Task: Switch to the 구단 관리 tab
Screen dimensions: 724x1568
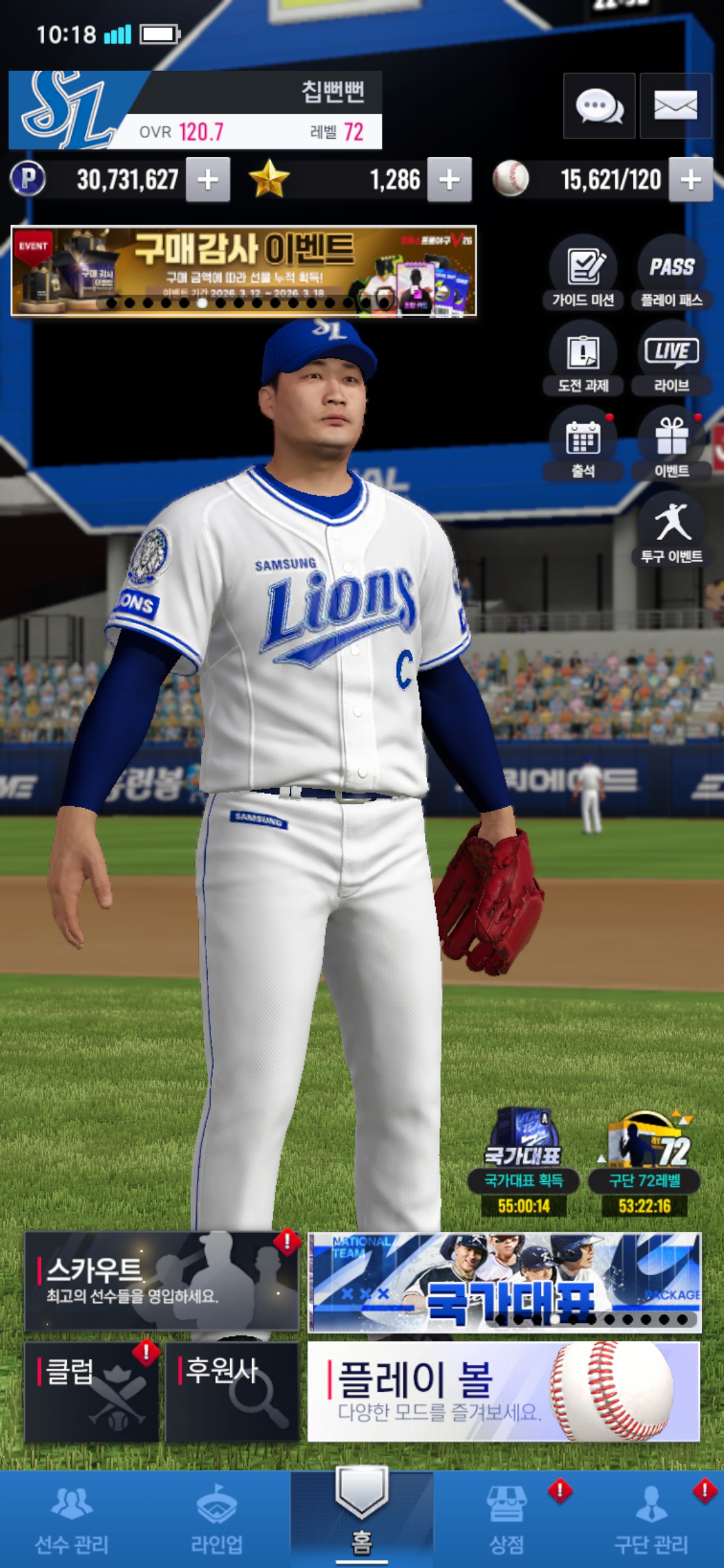Action: (652, 1520)
